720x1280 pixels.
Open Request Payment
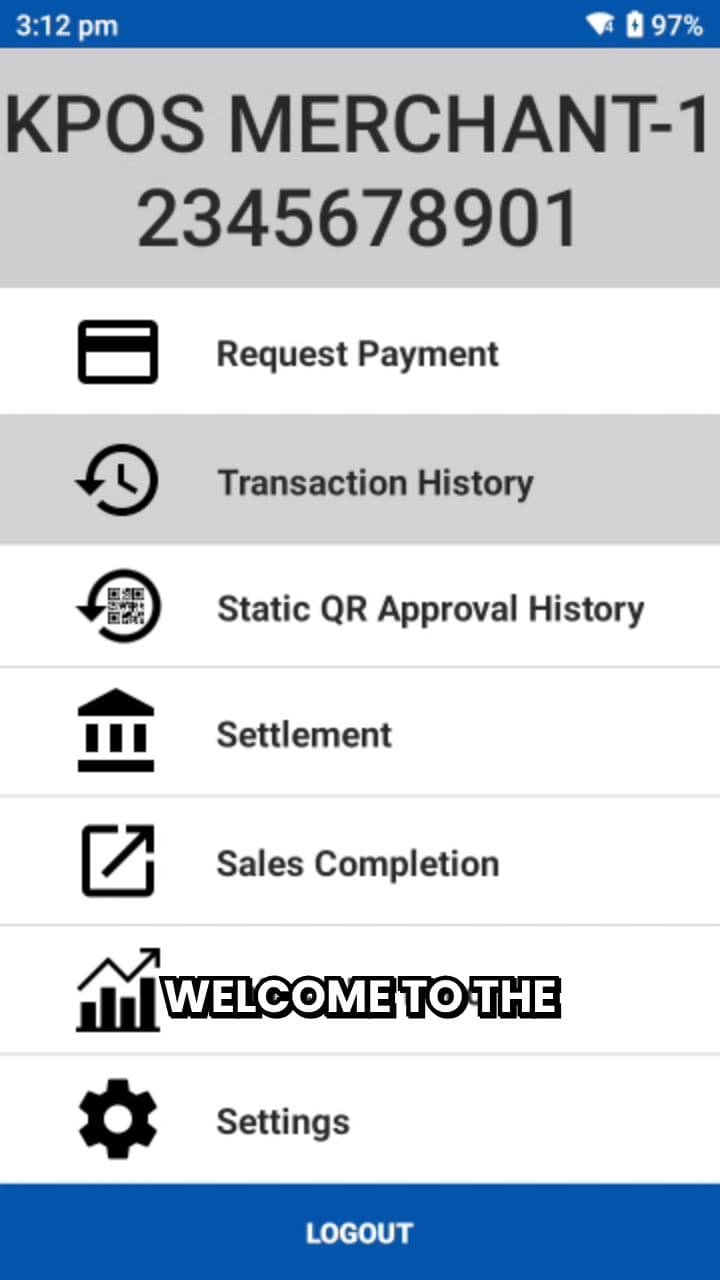pyautogui.click(x=358, y=353)
